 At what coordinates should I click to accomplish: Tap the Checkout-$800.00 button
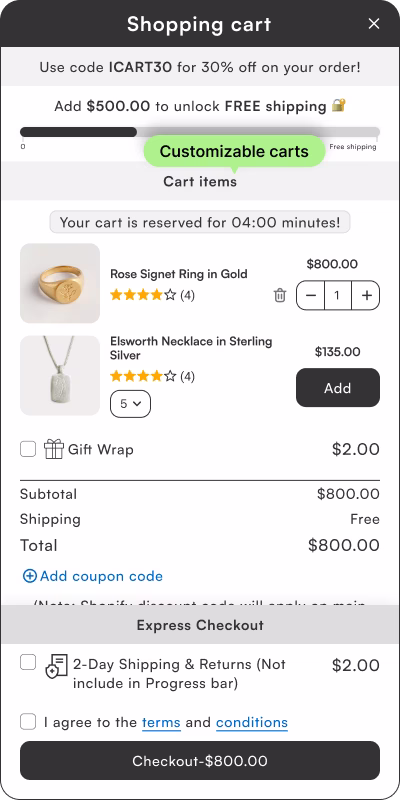200,761
